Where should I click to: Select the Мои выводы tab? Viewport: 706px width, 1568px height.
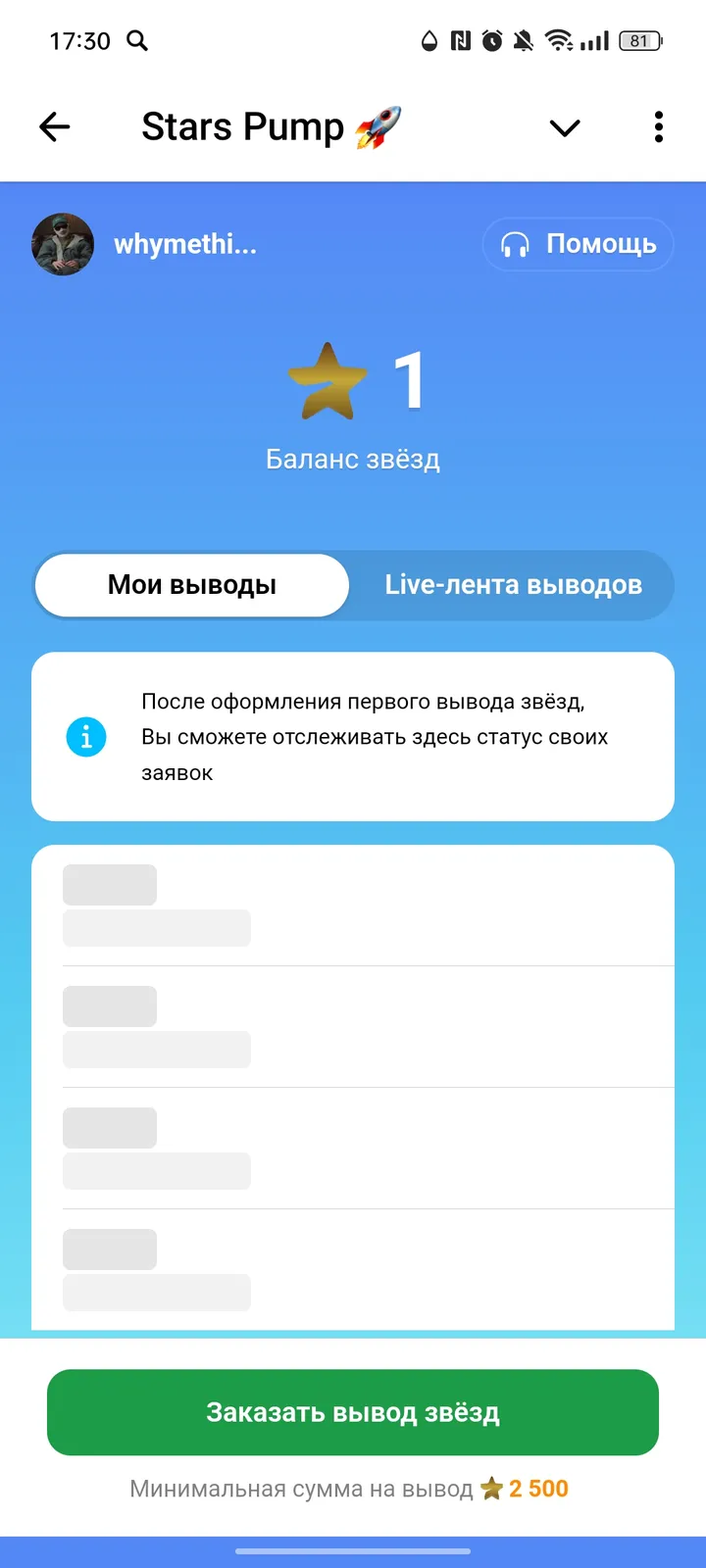click(x=192, y=585)
